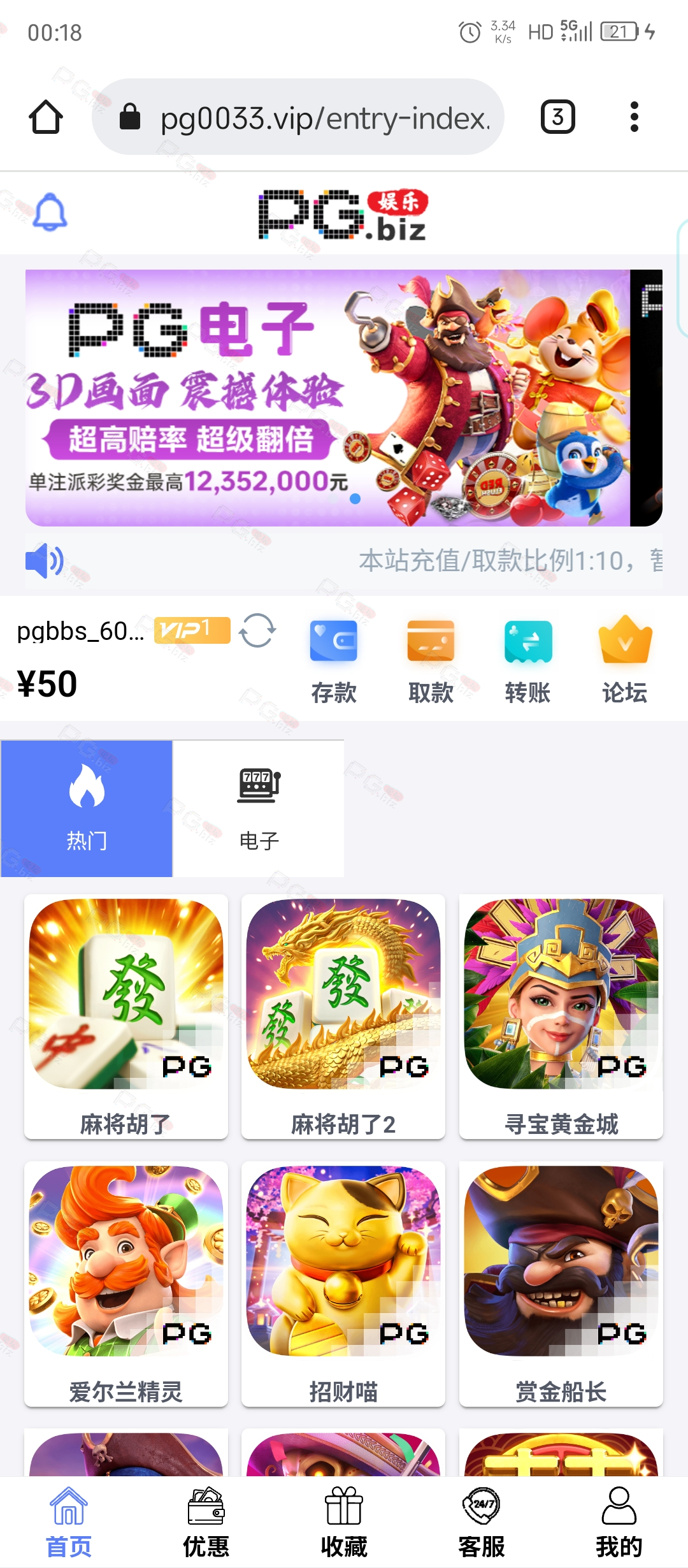
Task: Select the 热门 category tab
Action: click(x=87, y=809)
